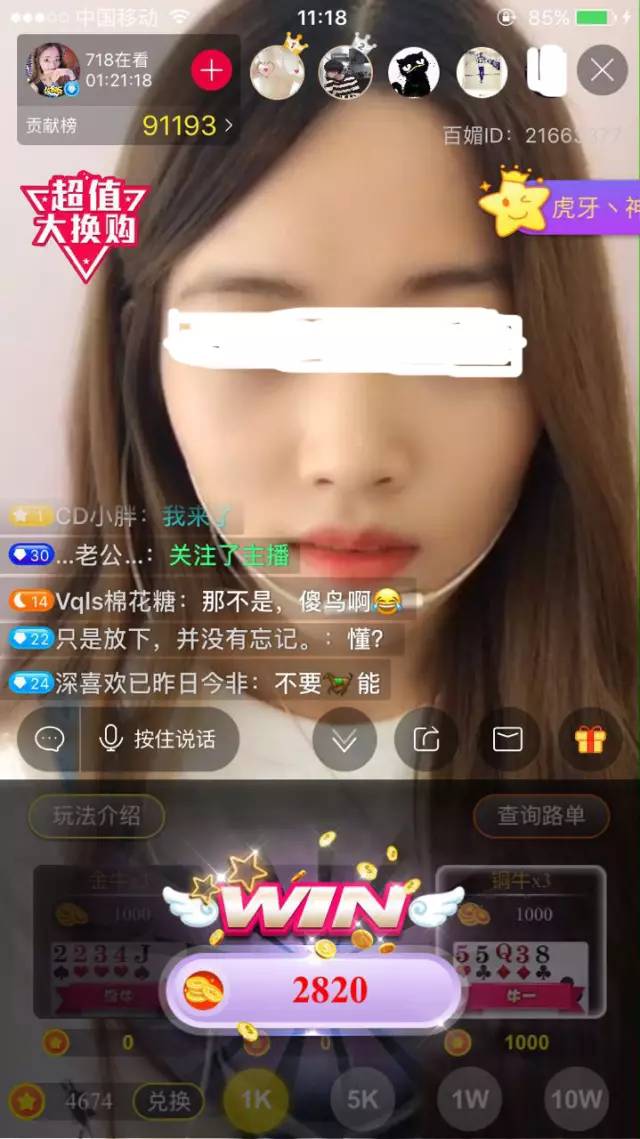The width and height of the screenshot is (640, 1139).
Task: Close the live stream room
Action: (x=602, y=71)
